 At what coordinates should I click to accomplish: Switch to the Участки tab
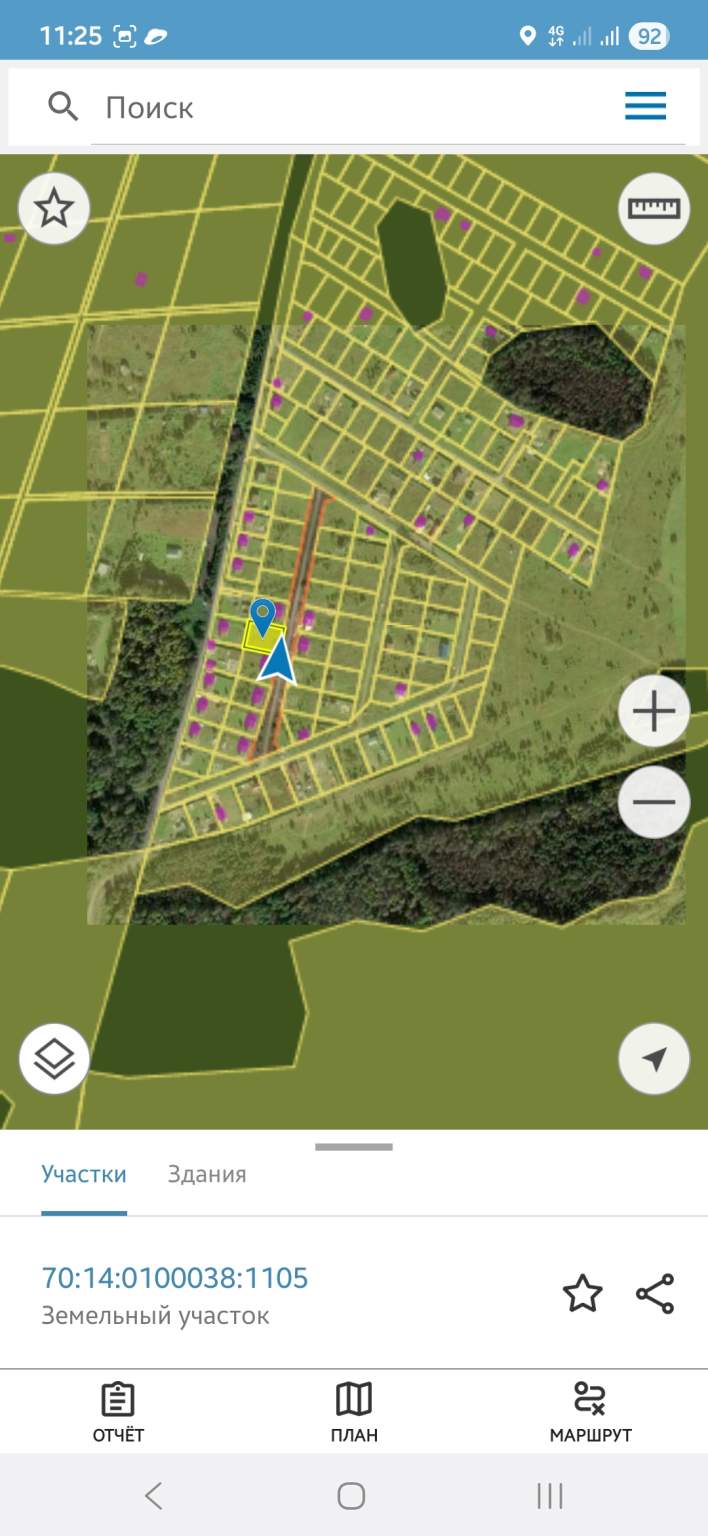84,1174
